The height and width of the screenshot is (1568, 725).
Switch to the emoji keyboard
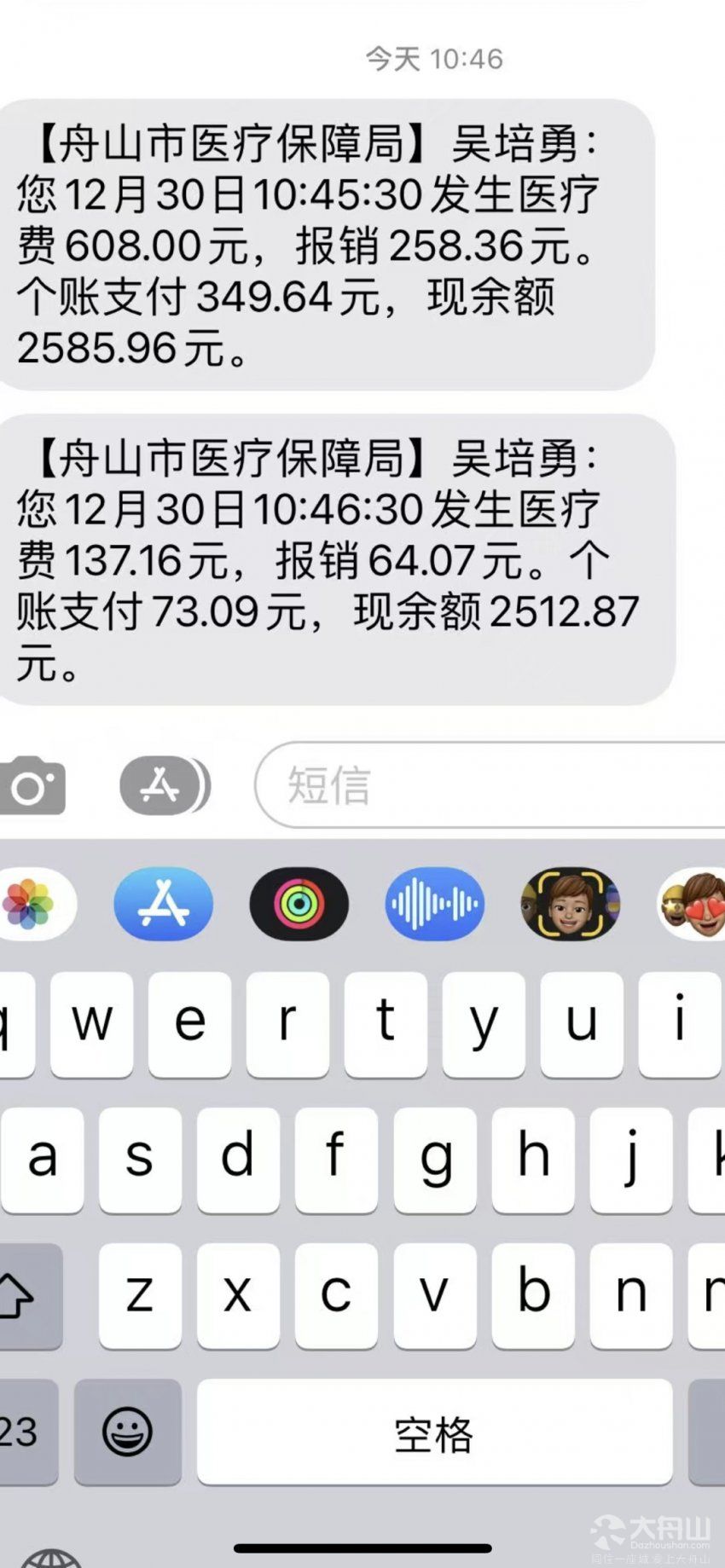pyautogui.click(x=128, y=1432)
